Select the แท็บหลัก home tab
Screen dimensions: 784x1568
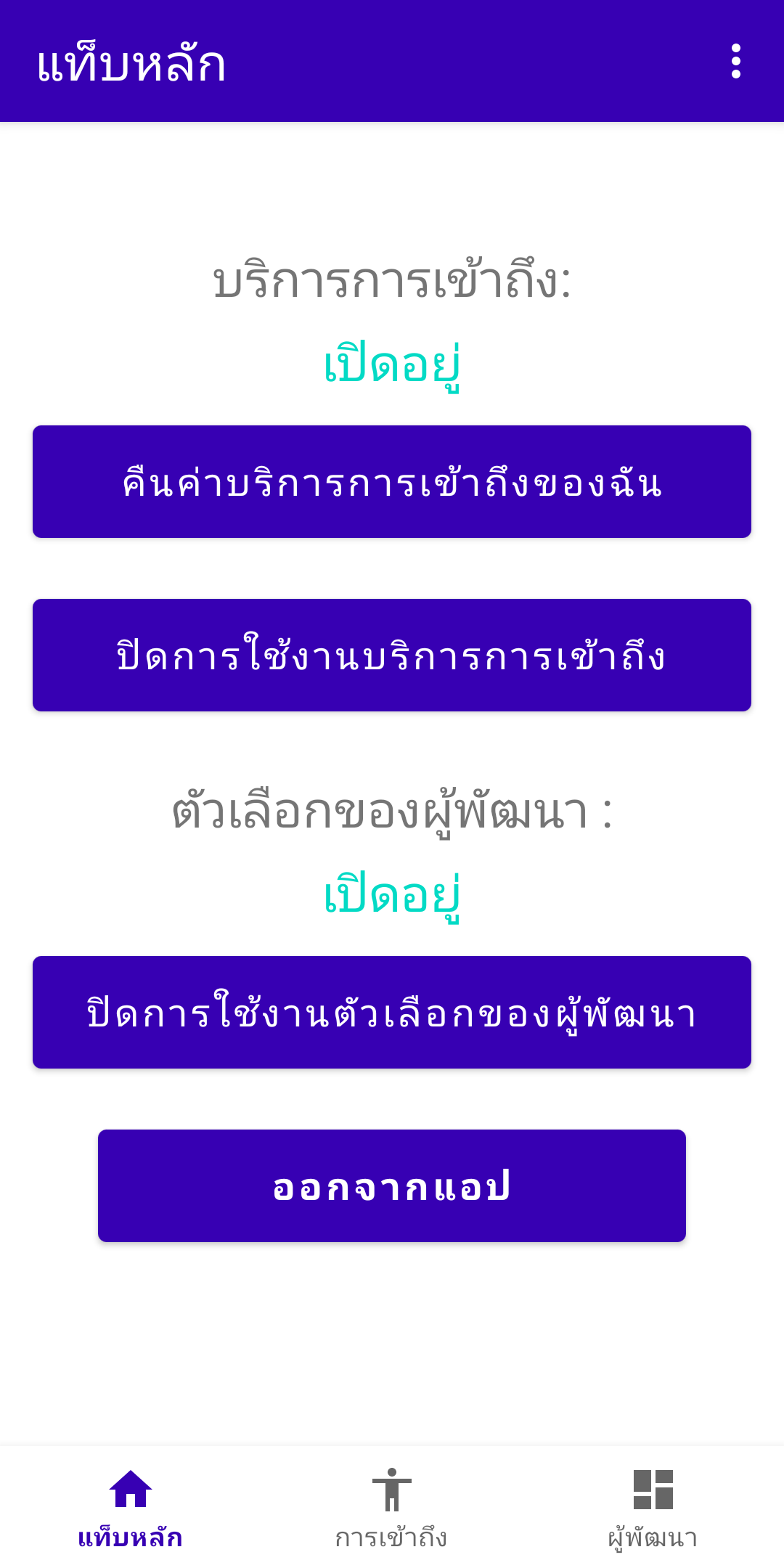tap(131, 1507)
